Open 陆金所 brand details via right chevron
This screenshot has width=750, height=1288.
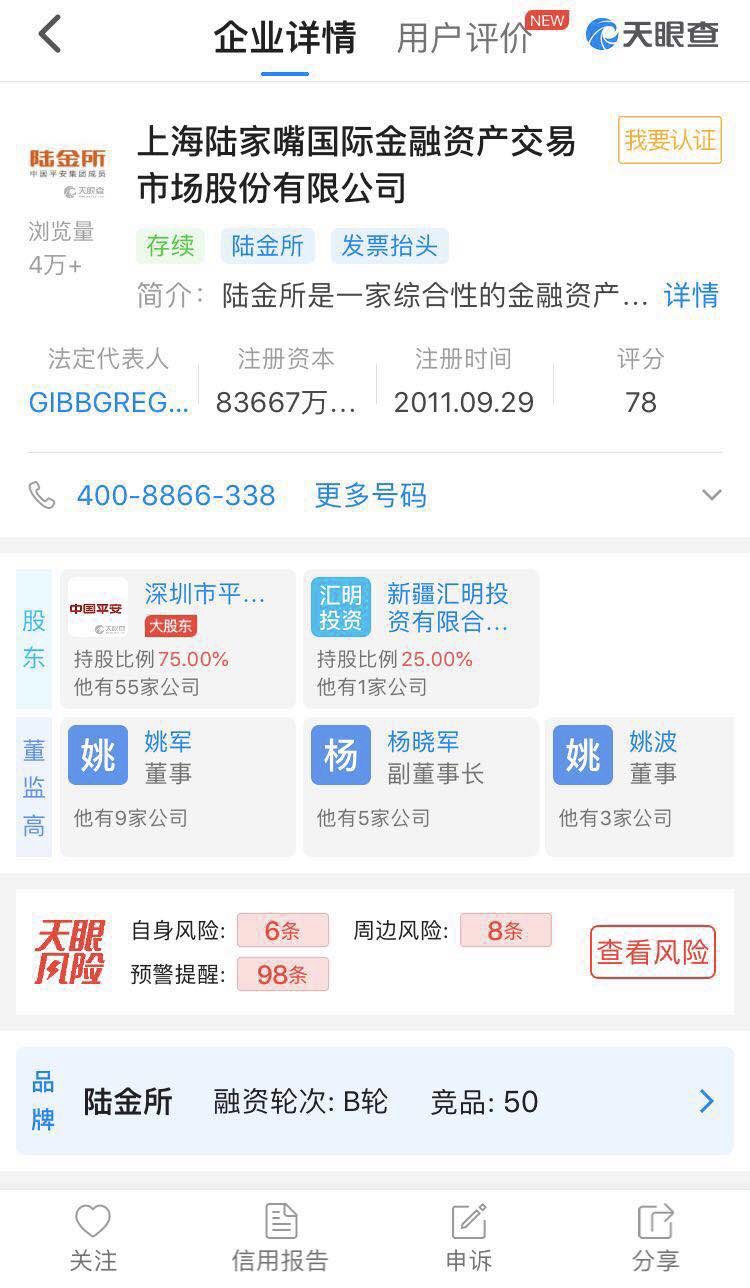pyautogui.click(x=706, y=1101)
